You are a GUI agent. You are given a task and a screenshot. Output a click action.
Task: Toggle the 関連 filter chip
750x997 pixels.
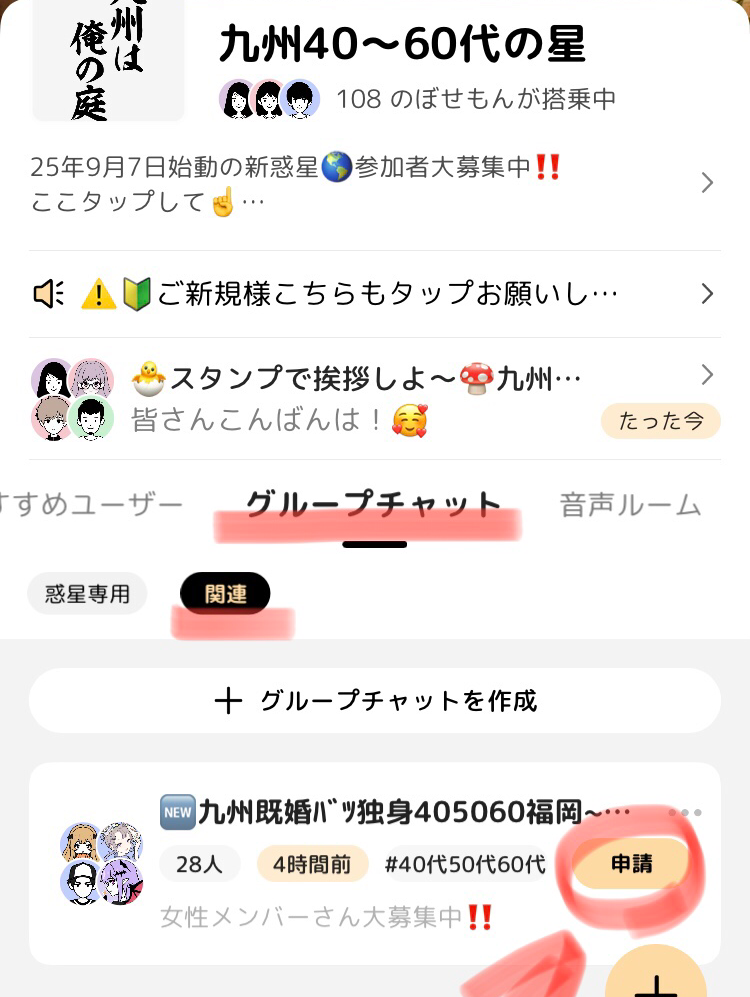[x=225, y=592]
